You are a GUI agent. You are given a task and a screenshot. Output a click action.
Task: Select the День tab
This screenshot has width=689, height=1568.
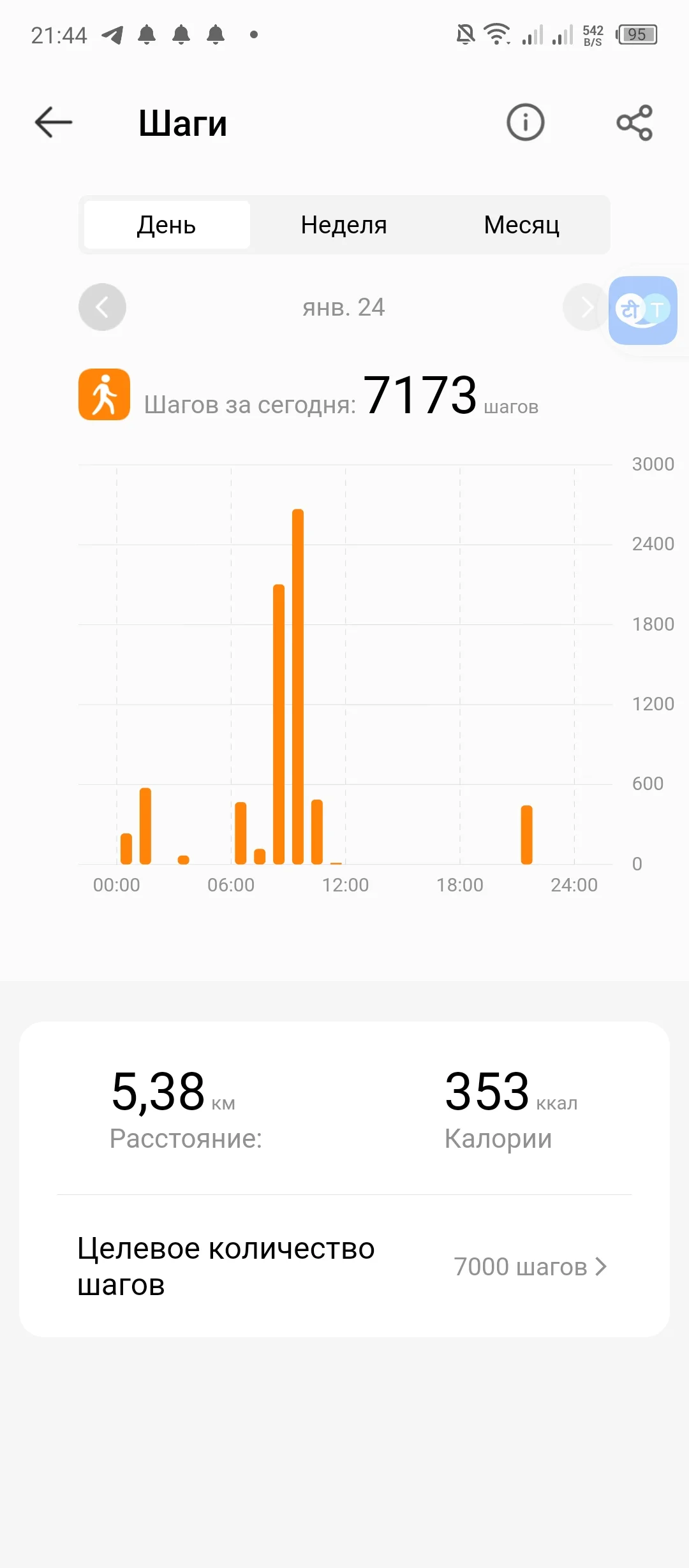coord(167,225)
